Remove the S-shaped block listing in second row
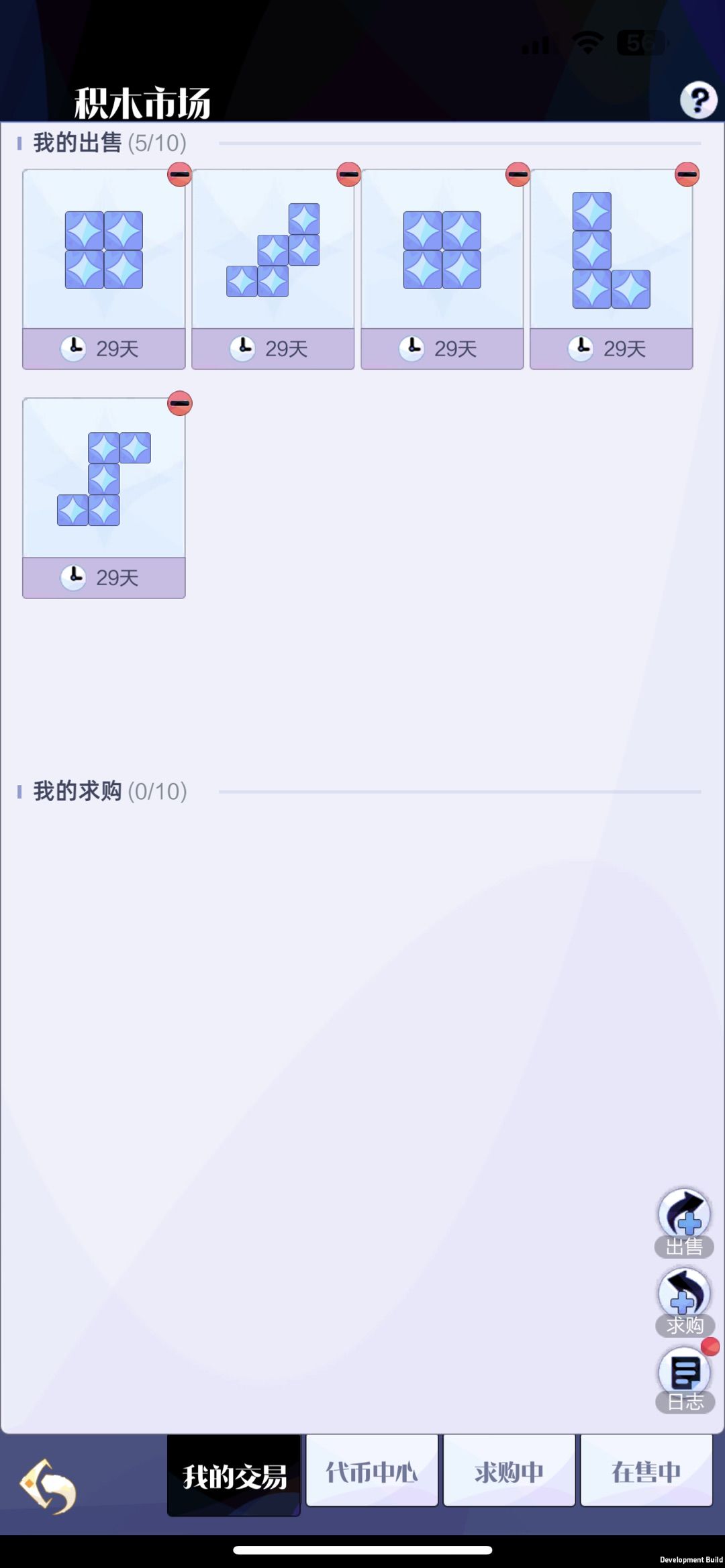 [179, 403]
